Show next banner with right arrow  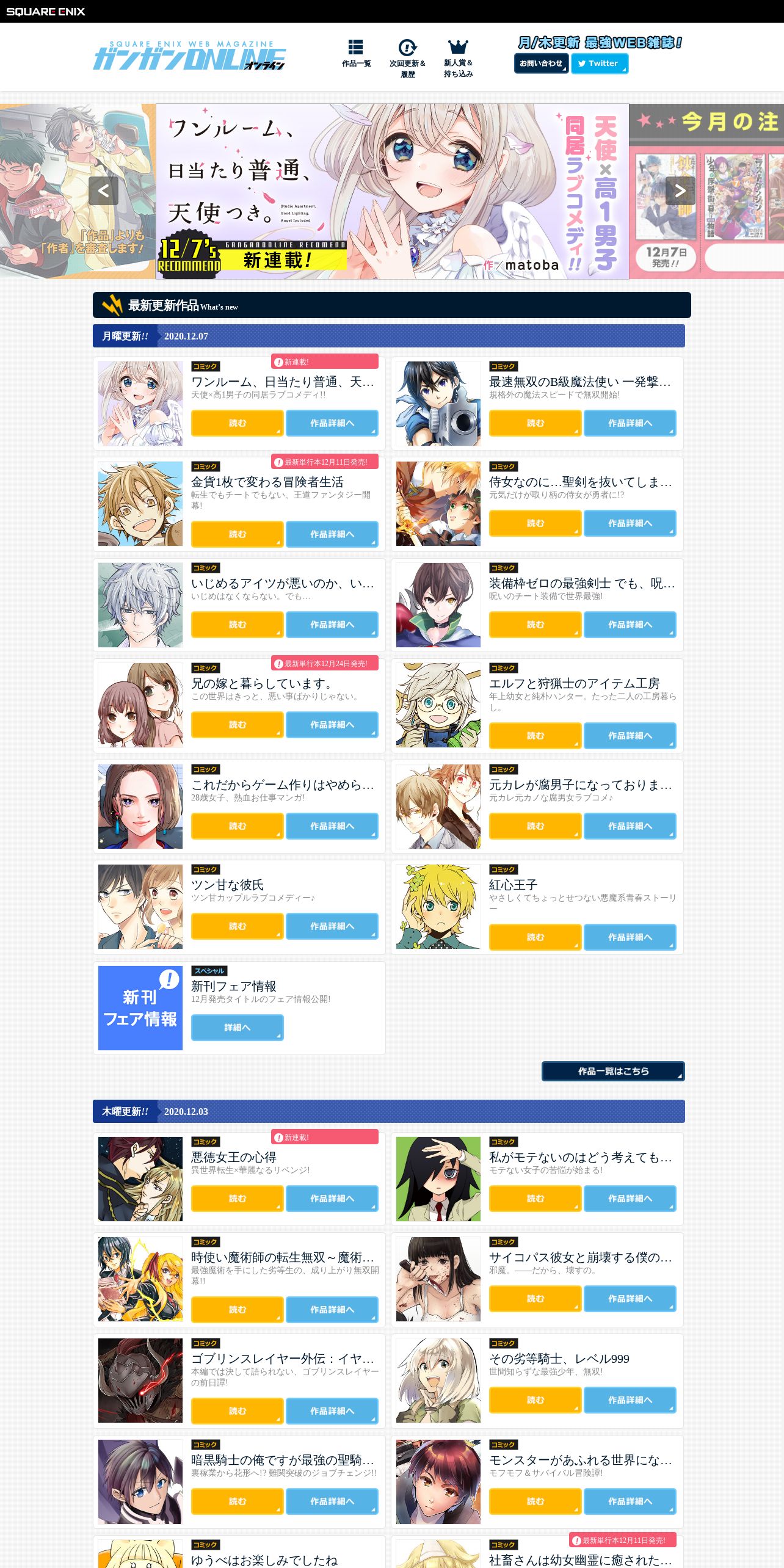680,191
